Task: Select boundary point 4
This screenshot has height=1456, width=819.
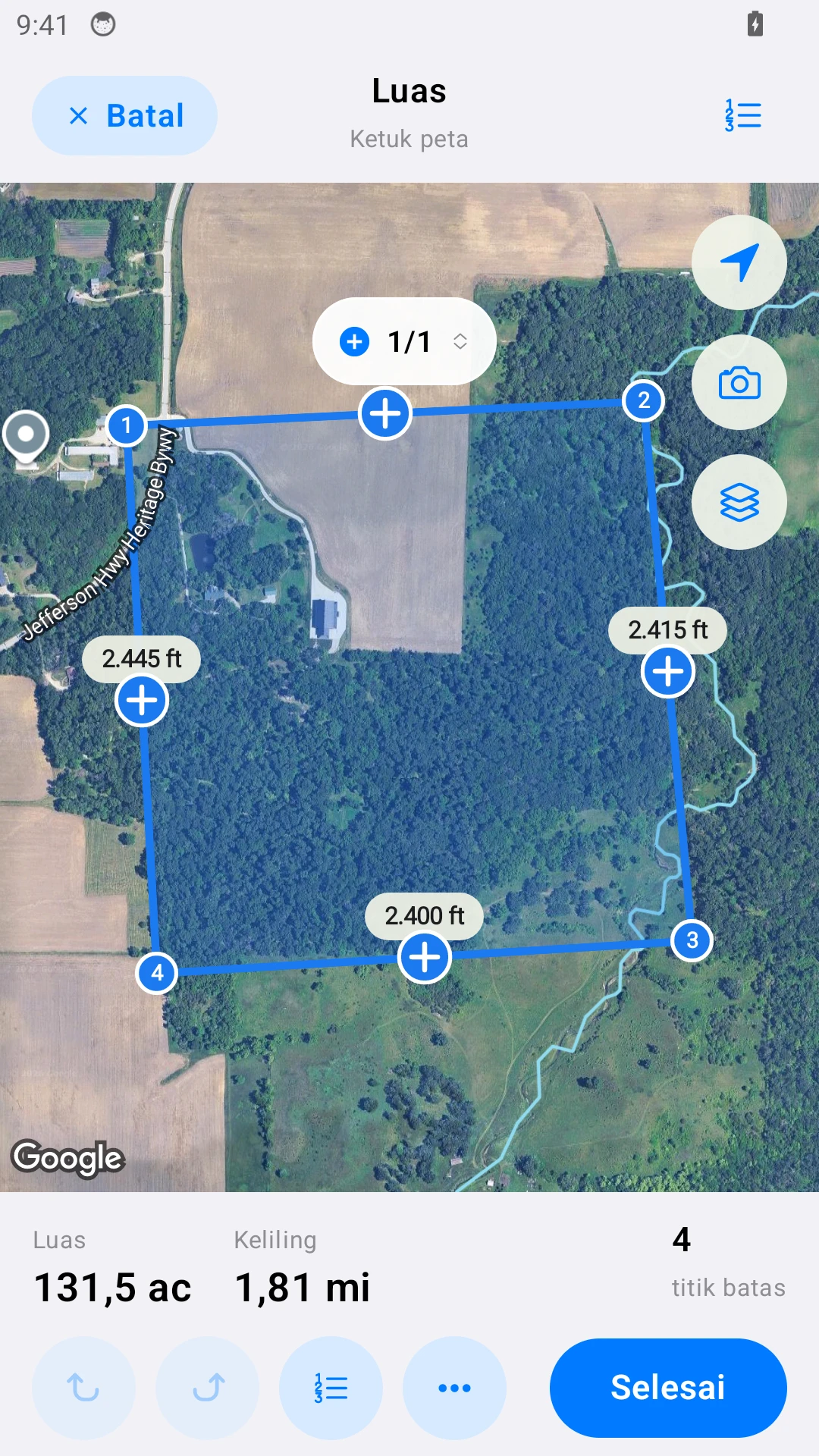Action: tap(157, 972)
